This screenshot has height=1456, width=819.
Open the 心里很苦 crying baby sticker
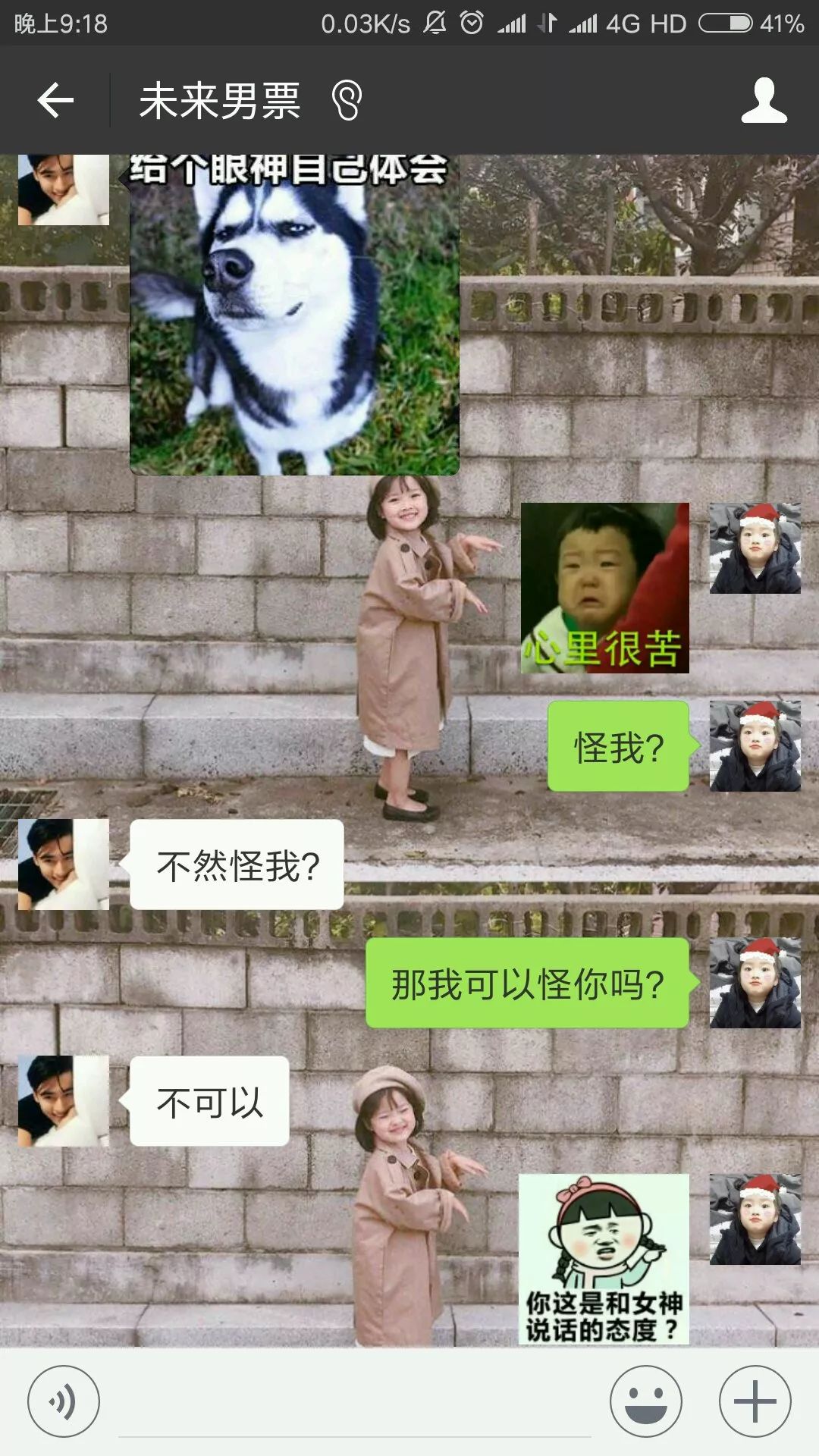[x=604, y=588]
